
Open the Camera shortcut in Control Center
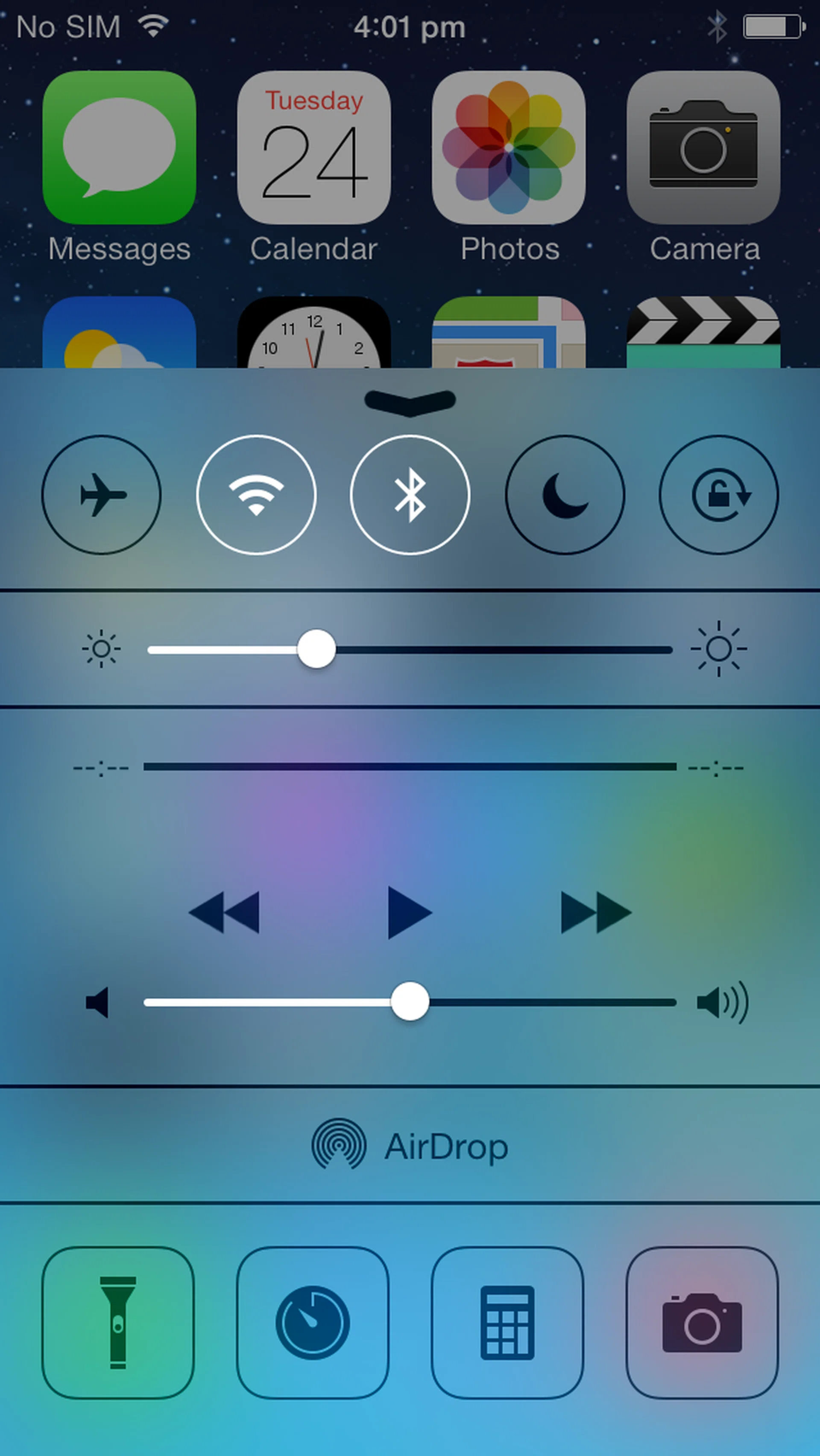point(701,1322)
